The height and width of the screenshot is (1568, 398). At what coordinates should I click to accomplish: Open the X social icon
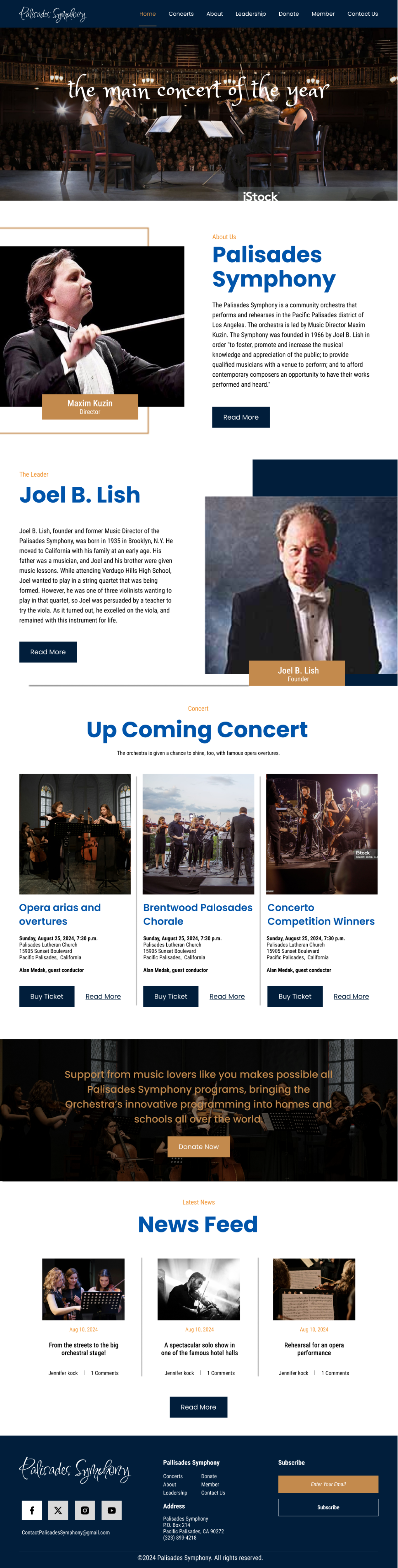point(58,1510)
